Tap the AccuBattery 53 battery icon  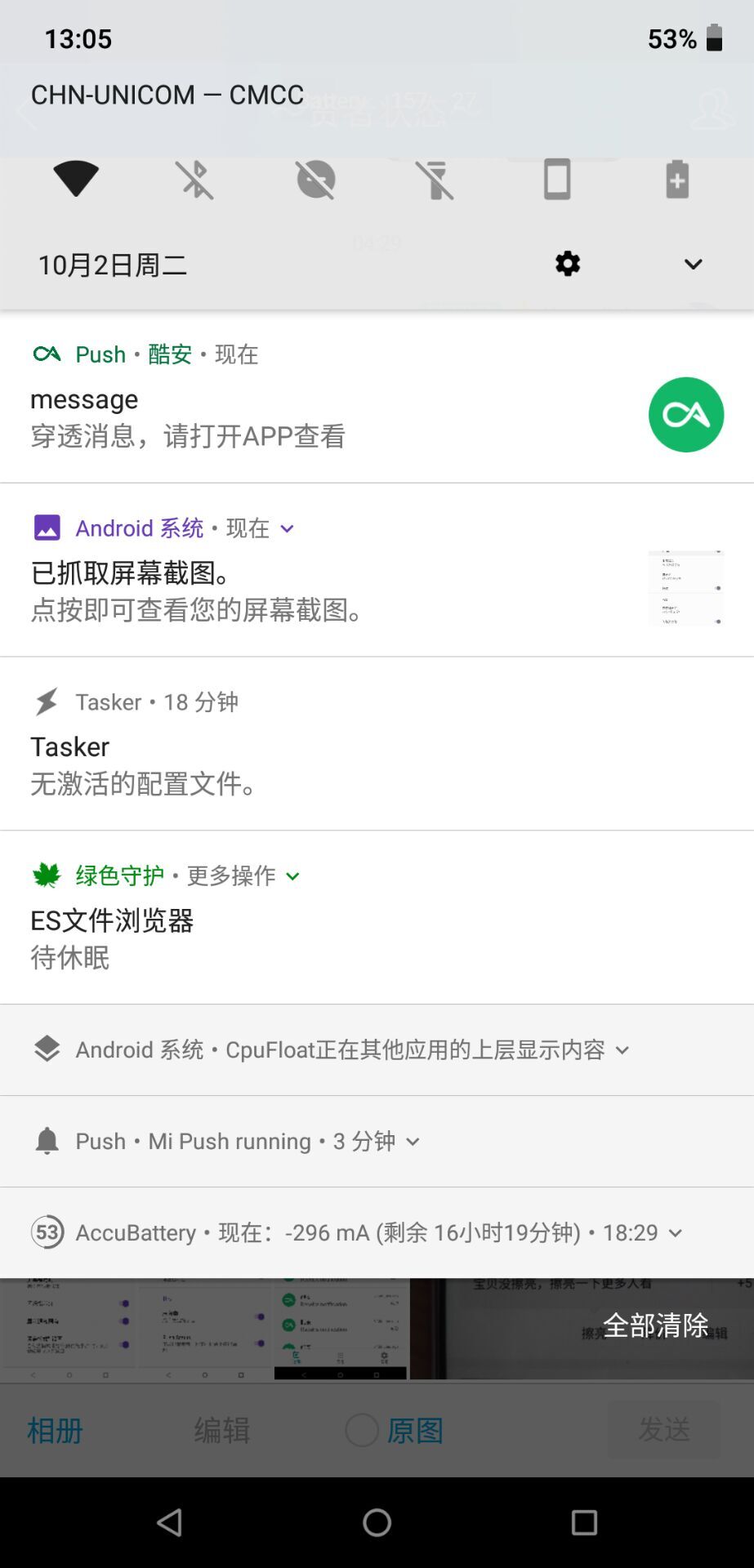(47, 1232)
